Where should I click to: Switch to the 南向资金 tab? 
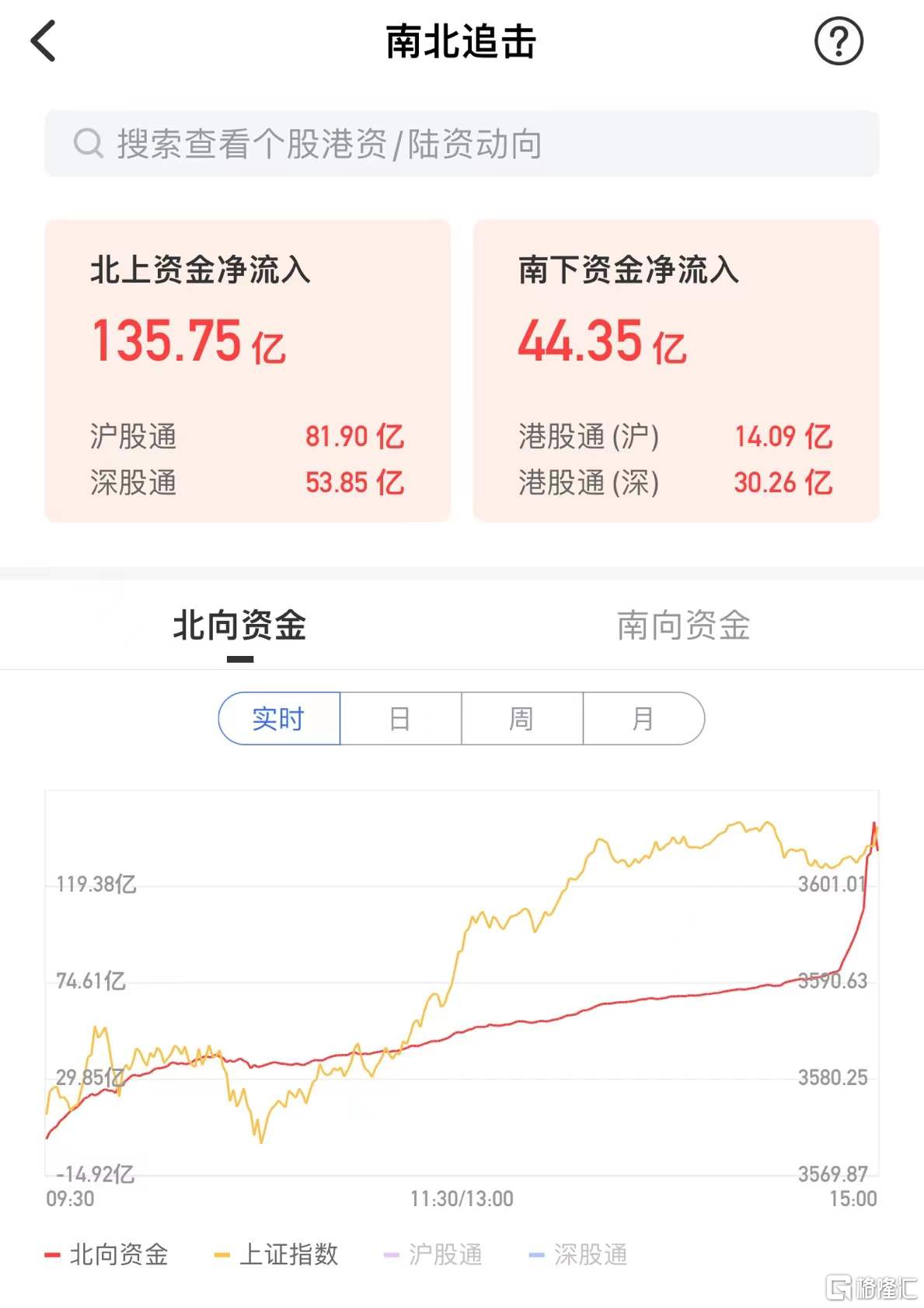(683, 626)
